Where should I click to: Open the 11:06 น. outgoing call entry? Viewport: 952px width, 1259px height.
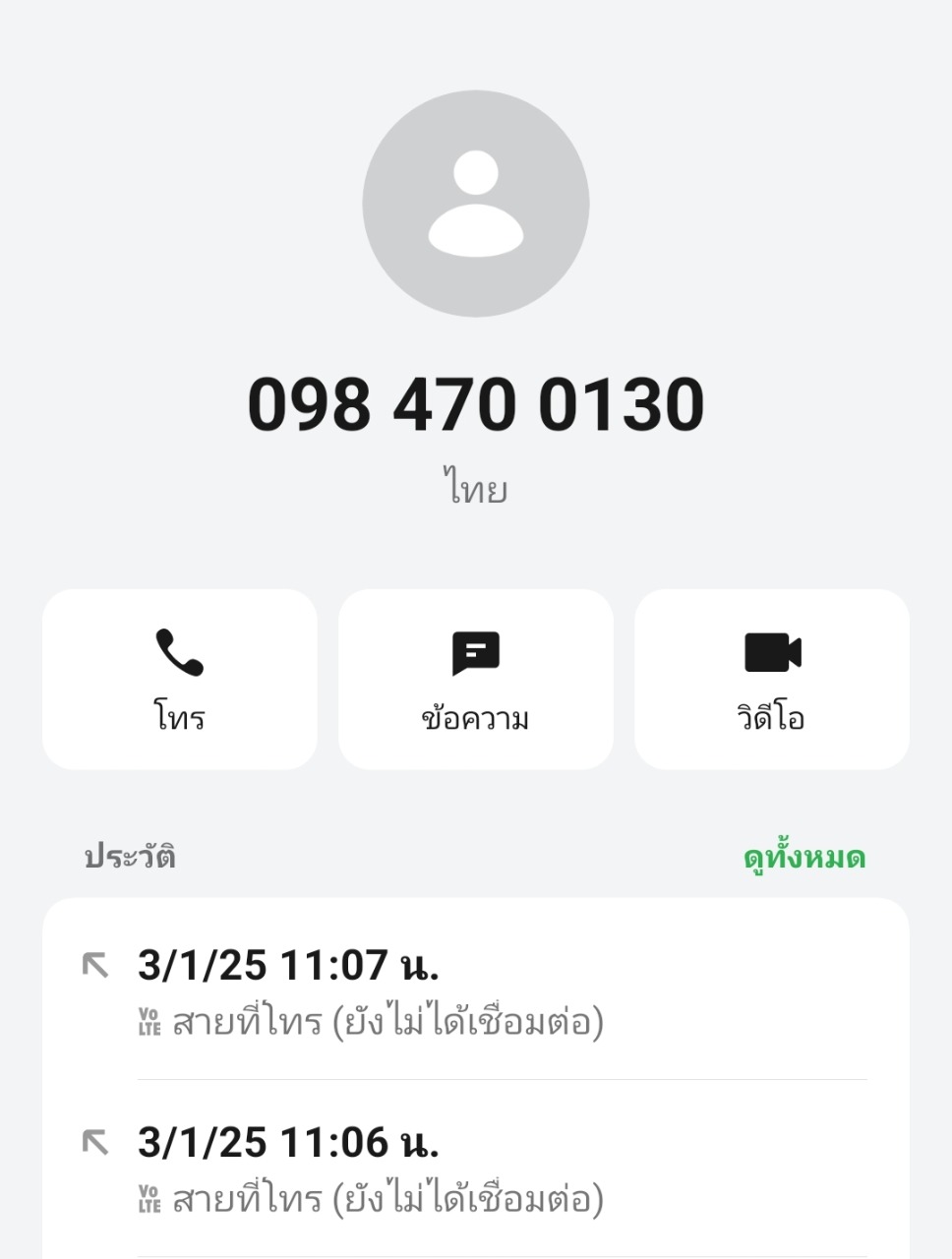(476, 1169)
